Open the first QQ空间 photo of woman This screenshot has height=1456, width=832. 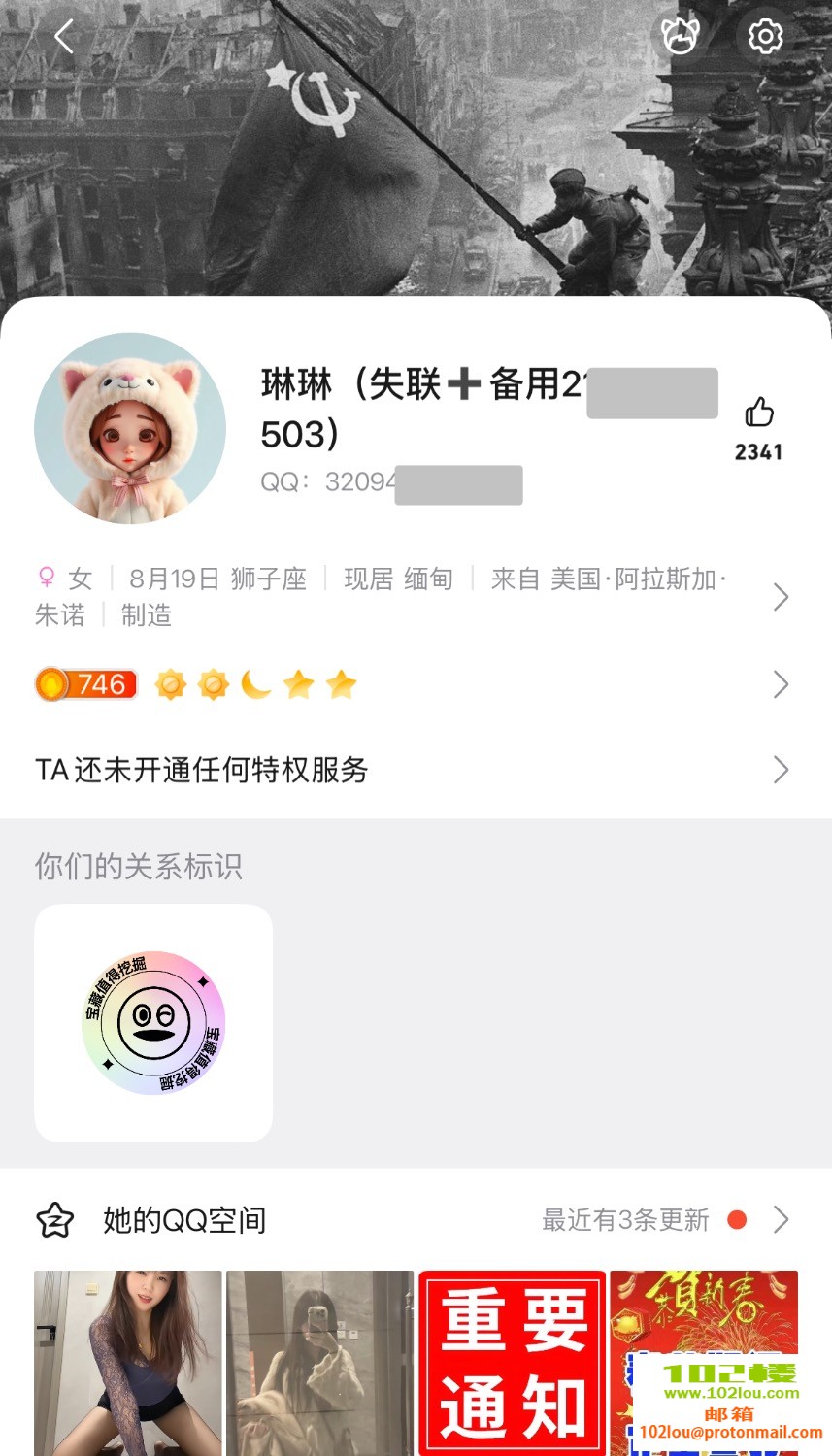tap(128, 1362)
